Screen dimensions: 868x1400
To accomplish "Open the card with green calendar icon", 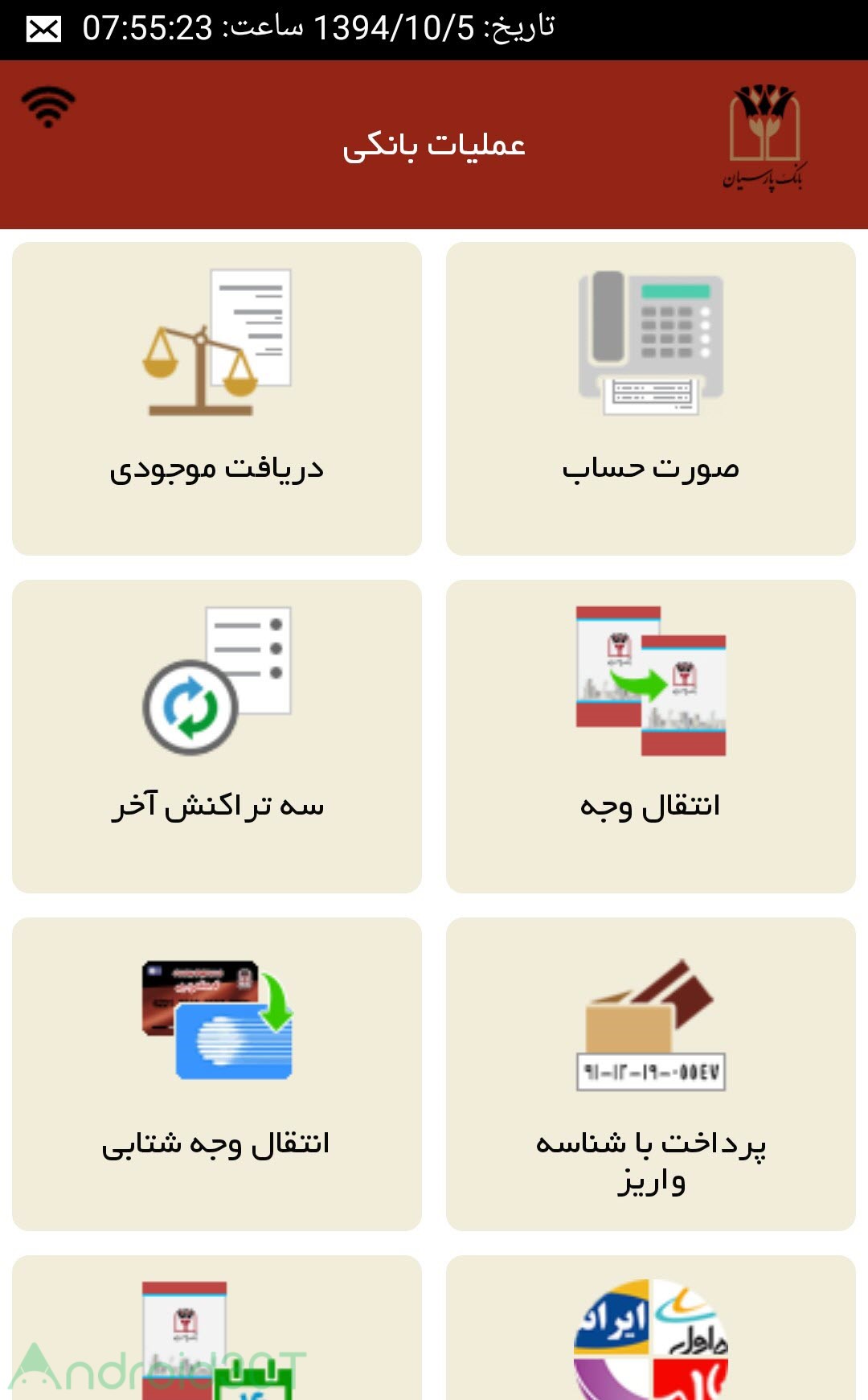I will point(217,1328).
